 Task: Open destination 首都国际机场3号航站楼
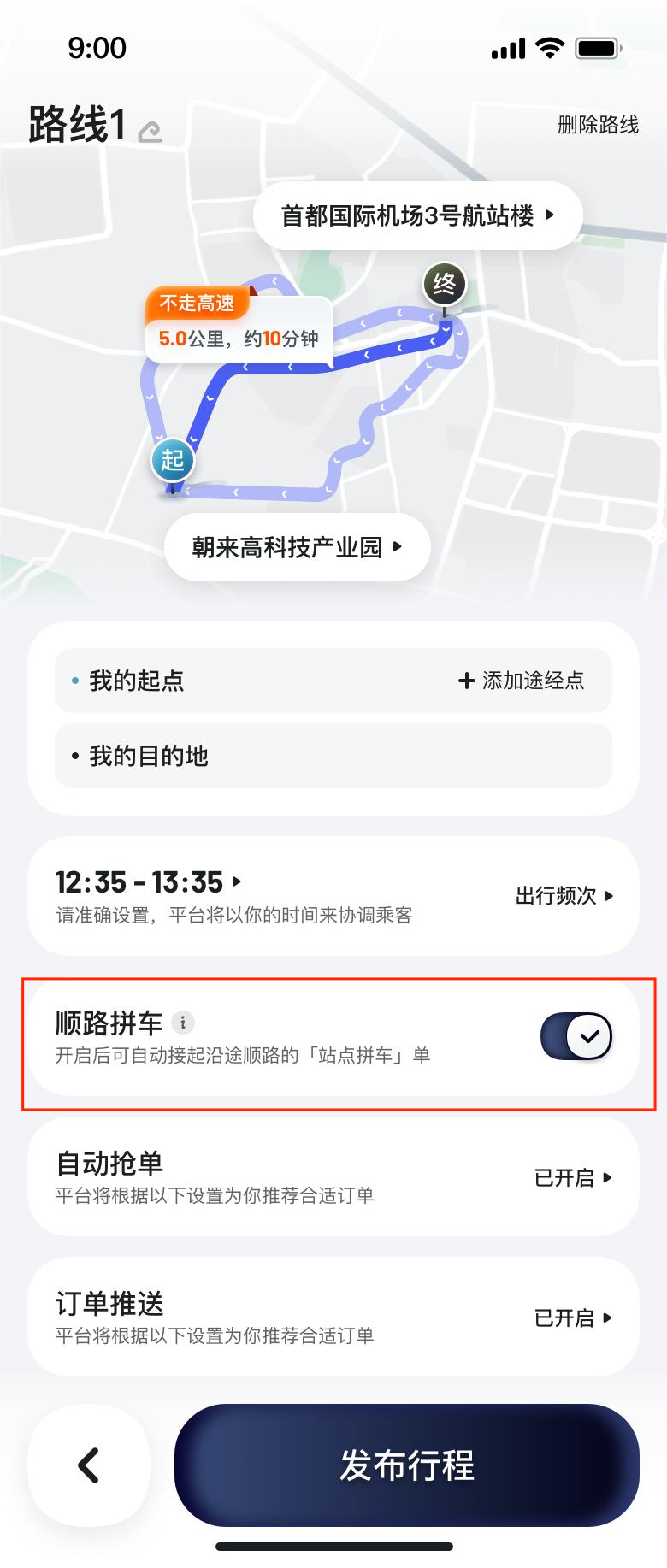(417, 215)
